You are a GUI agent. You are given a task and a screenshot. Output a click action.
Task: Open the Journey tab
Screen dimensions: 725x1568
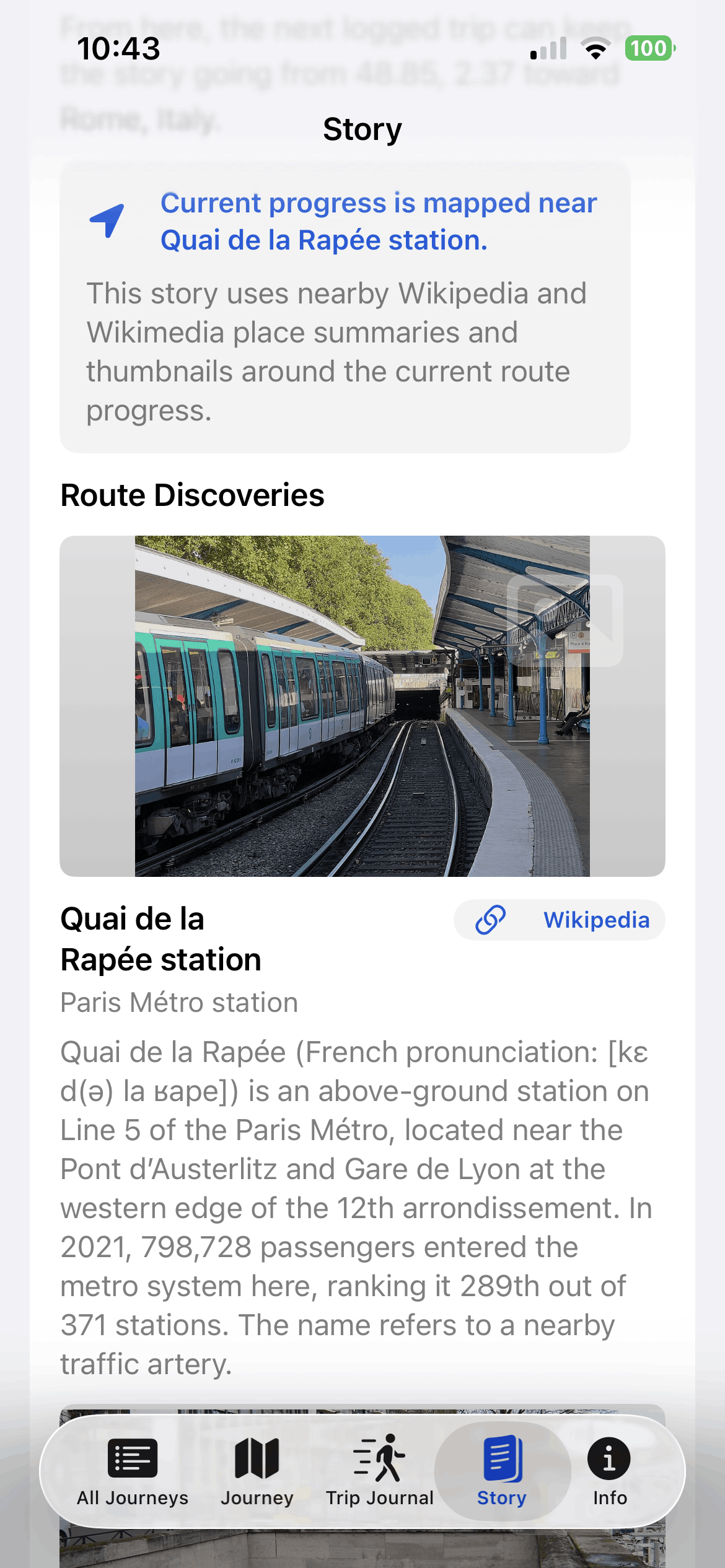click(257, 1471)
